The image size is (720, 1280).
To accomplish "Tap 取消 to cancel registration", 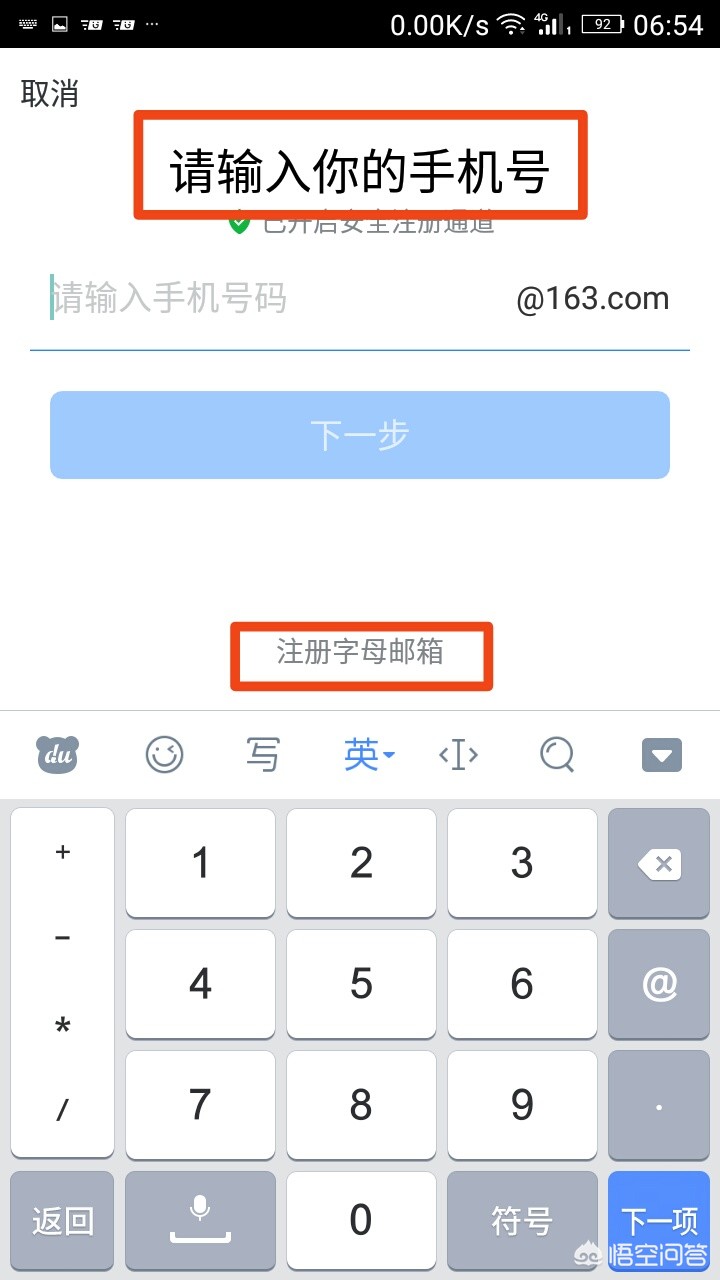I will click(x=49, y=94).
